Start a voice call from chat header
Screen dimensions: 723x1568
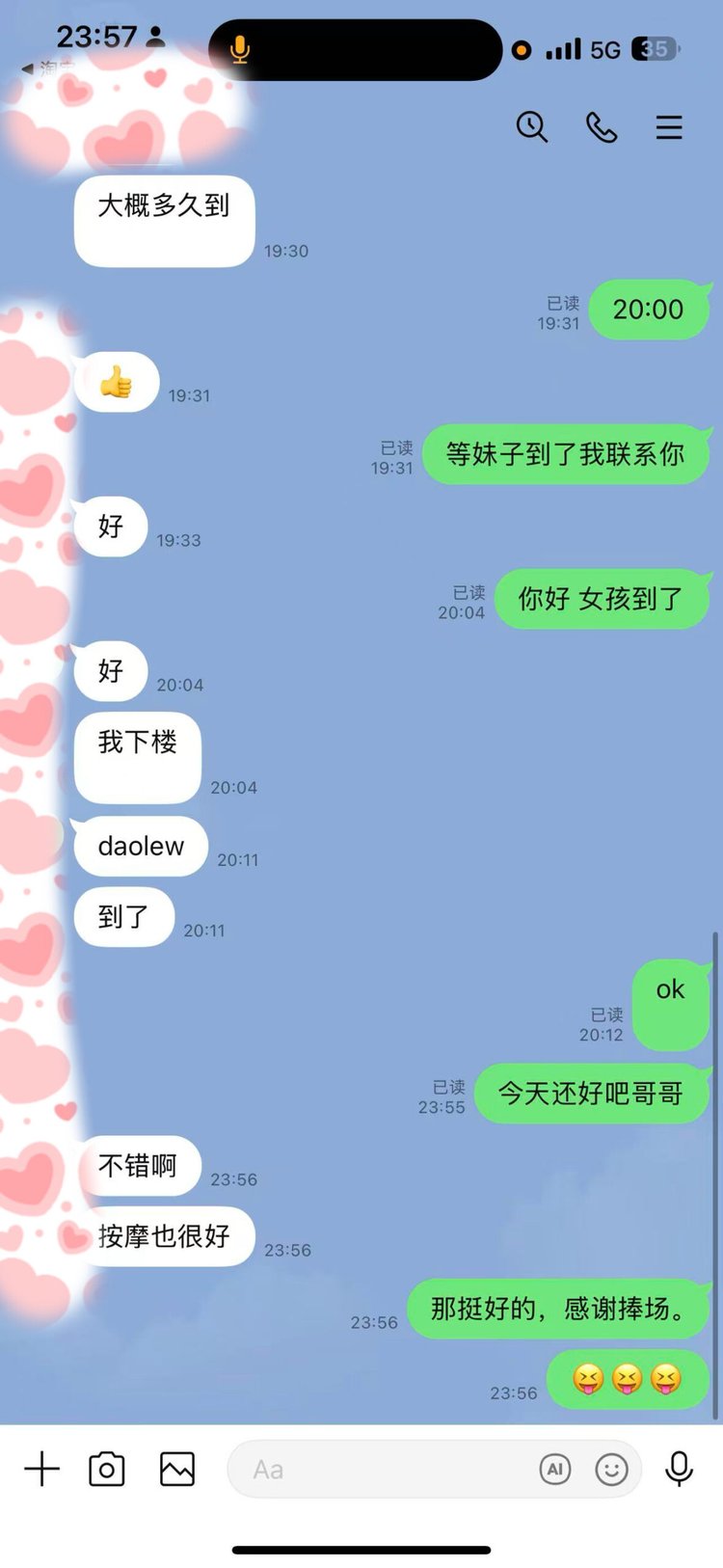[602, 127]
